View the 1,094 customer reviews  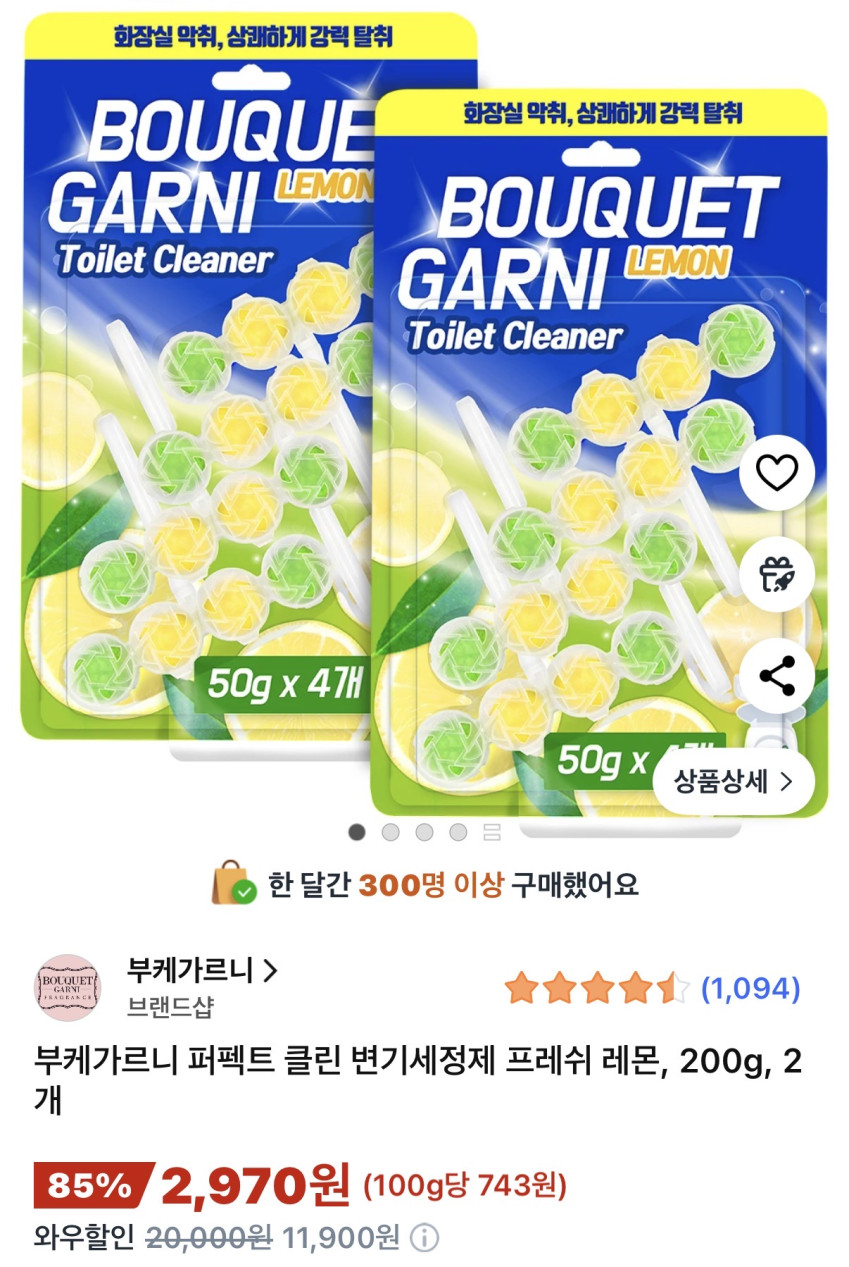[750, 990]
